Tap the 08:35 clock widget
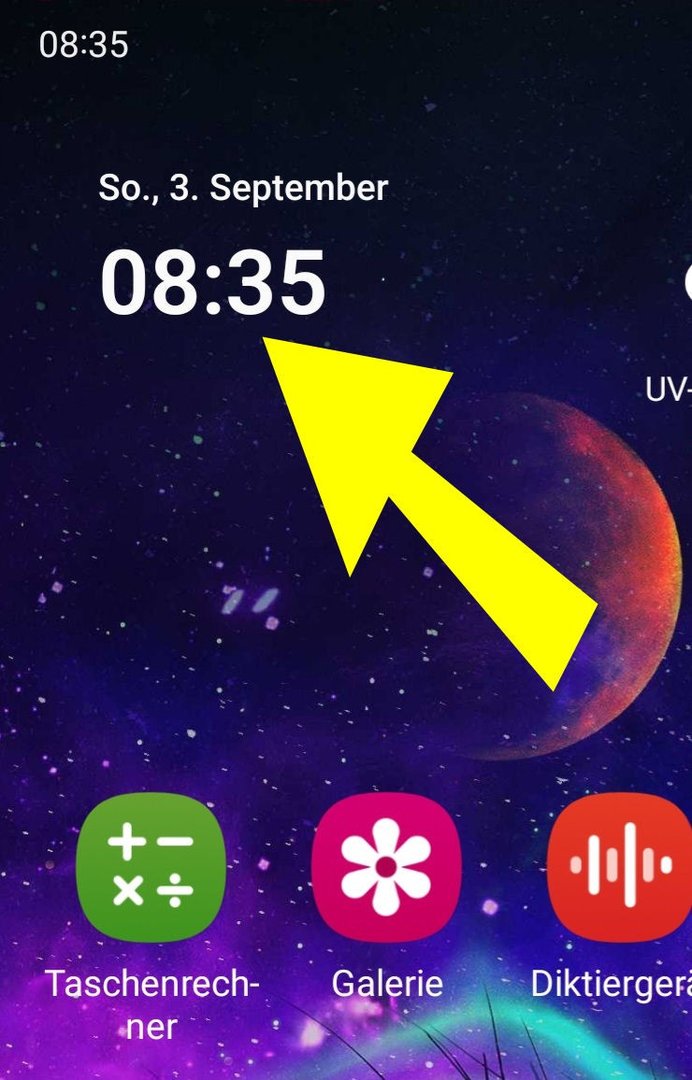The width and height of the screenshot is (692, 1080). pyautogui.click(x=213, y=282)
